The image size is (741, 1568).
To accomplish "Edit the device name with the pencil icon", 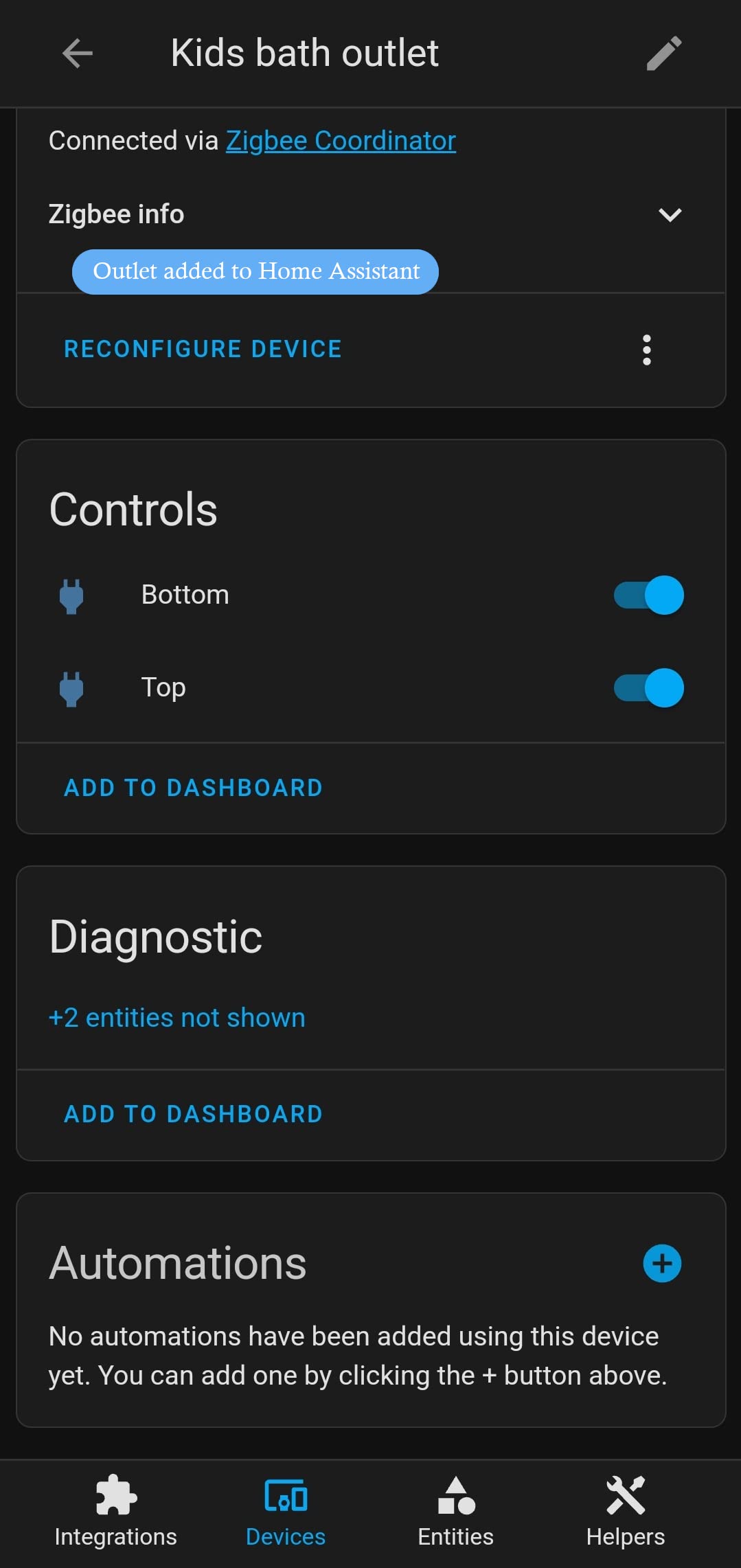I will click(663, 54).
